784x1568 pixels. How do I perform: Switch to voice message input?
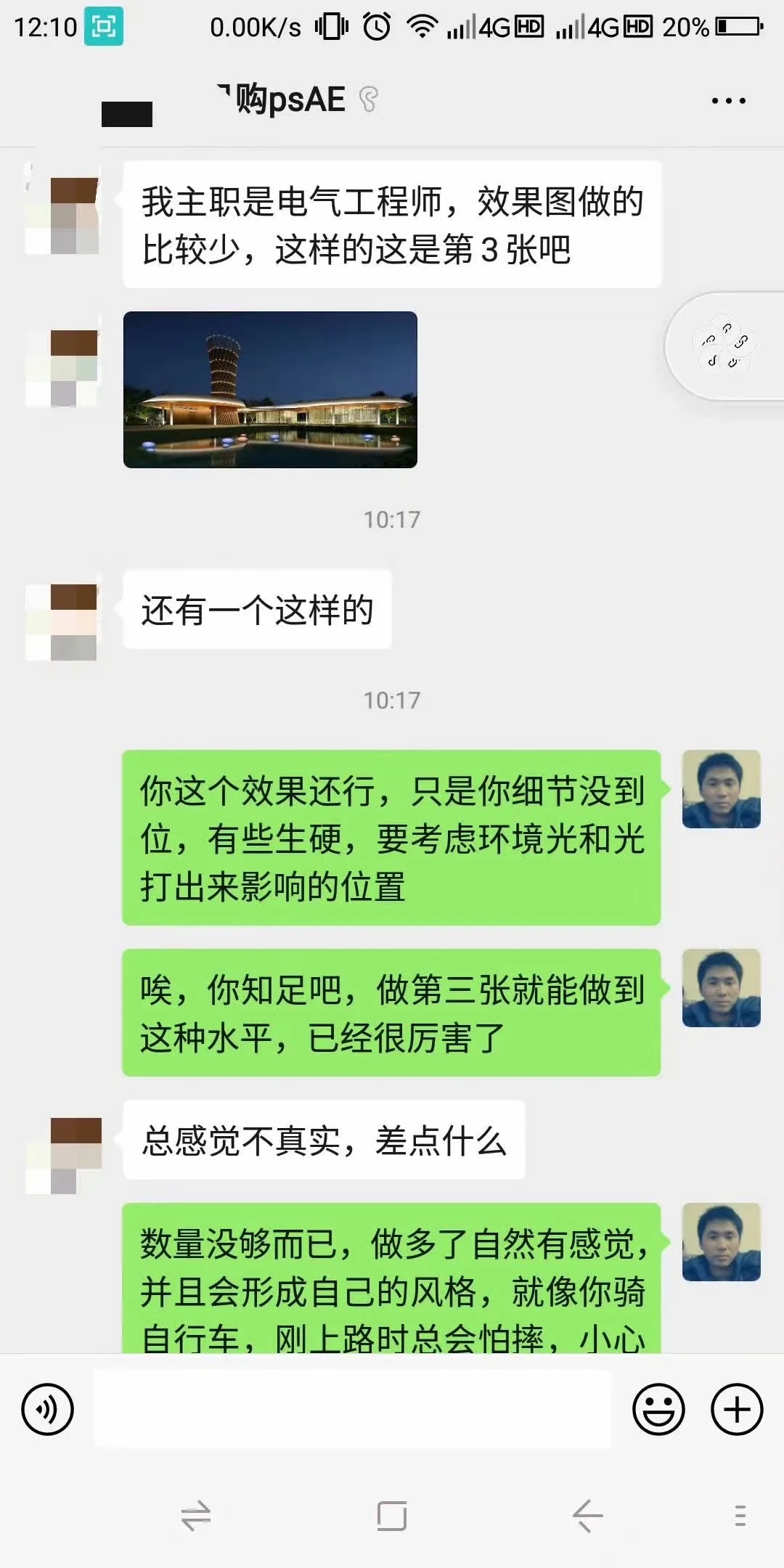[x=48, y=1410]
